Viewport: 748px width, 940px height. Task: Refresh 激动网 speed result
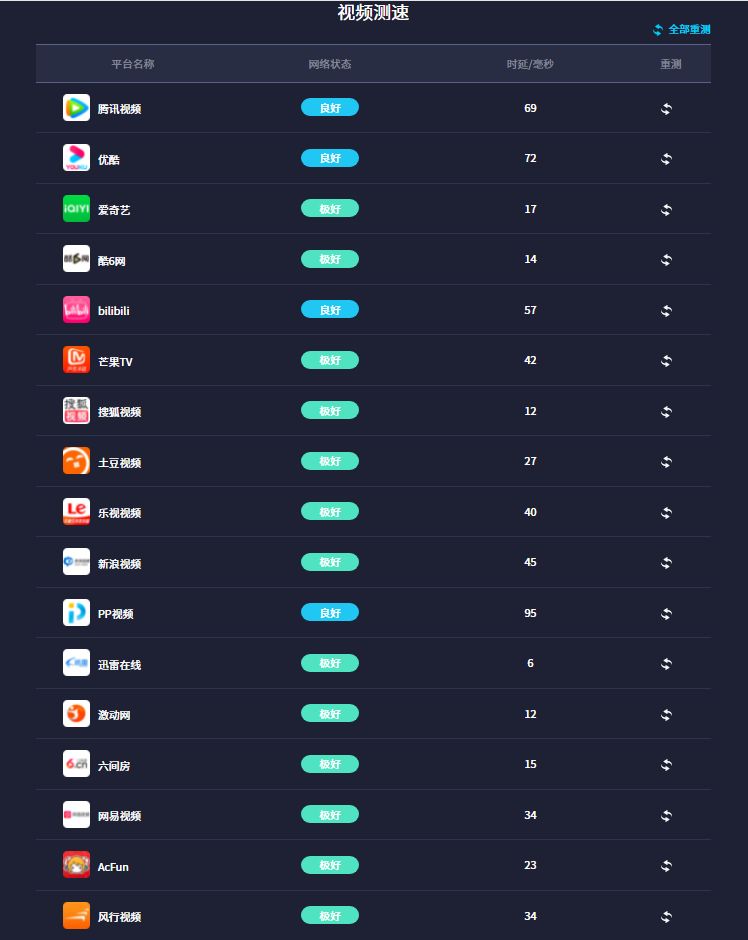tap(666, 715)
